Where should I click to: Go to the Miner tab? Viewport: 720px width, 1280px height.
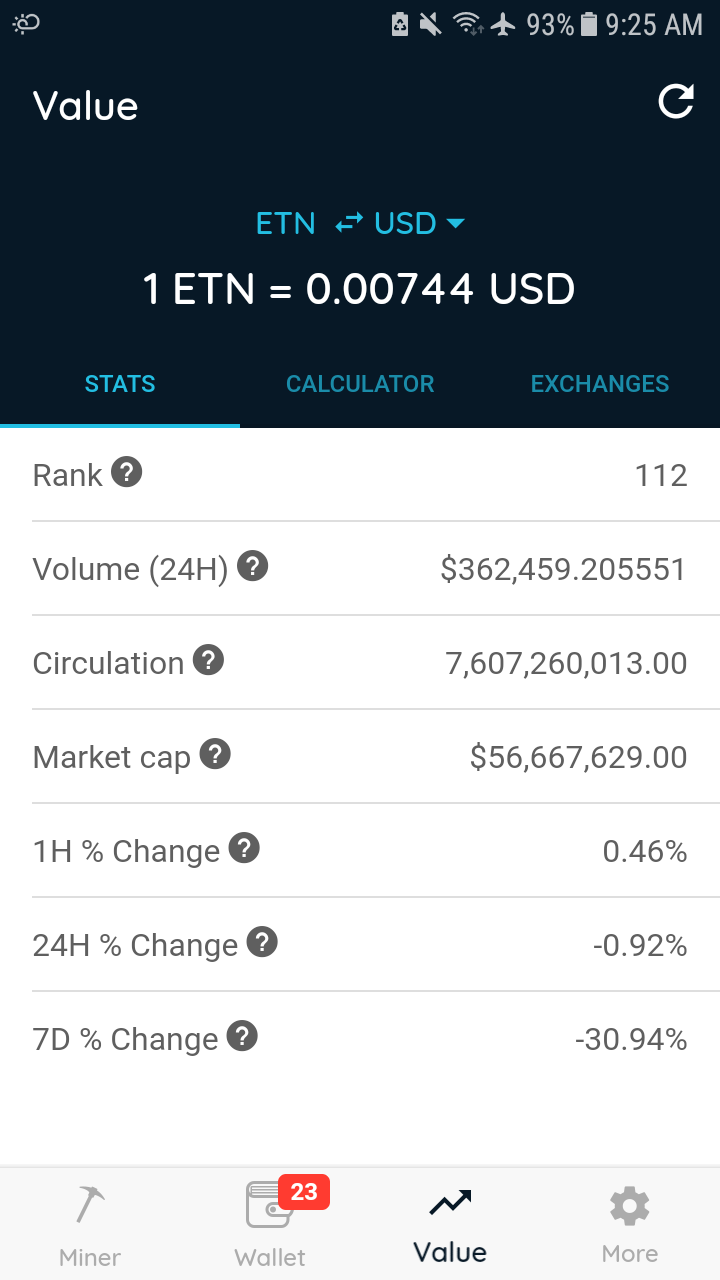pos(90,1224)
